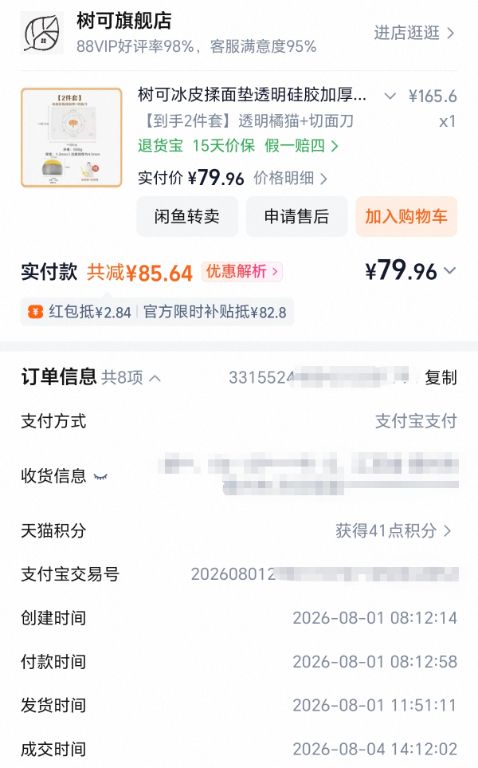The height and width of the screenshot is (768, 478).
Task: Open 退货宝 15天价保 service details
Action: (238, 146)
